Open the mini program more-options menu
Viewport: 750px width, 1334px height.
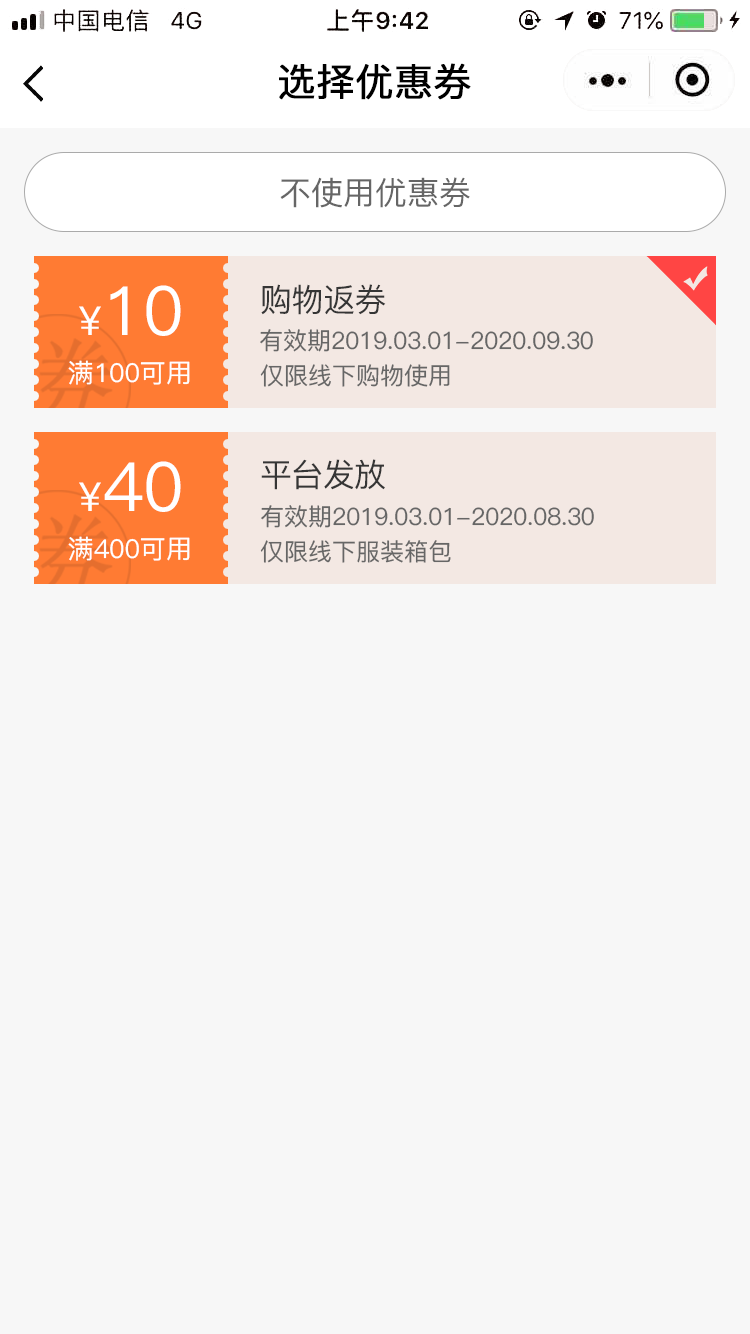[607, 81]
